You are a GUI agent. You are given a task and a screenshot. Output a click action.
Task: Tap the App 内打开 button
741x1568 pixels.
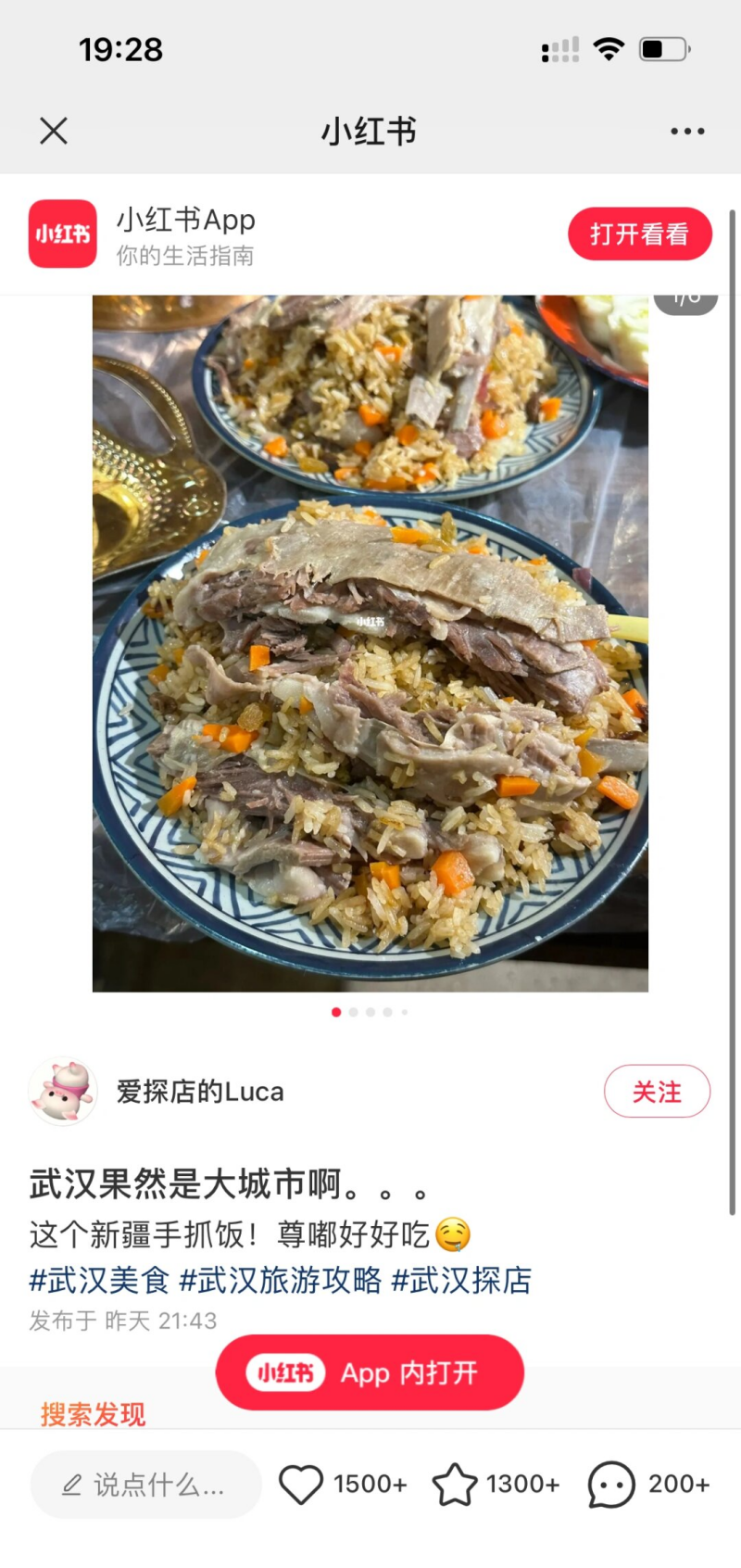click(x=370, y=1372)
